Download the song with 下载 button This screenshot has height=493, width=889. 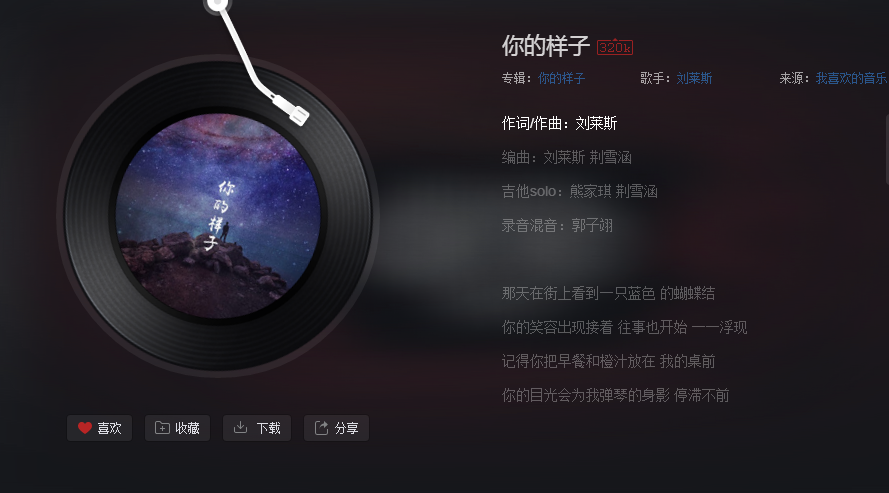click(x=257, y=428)
